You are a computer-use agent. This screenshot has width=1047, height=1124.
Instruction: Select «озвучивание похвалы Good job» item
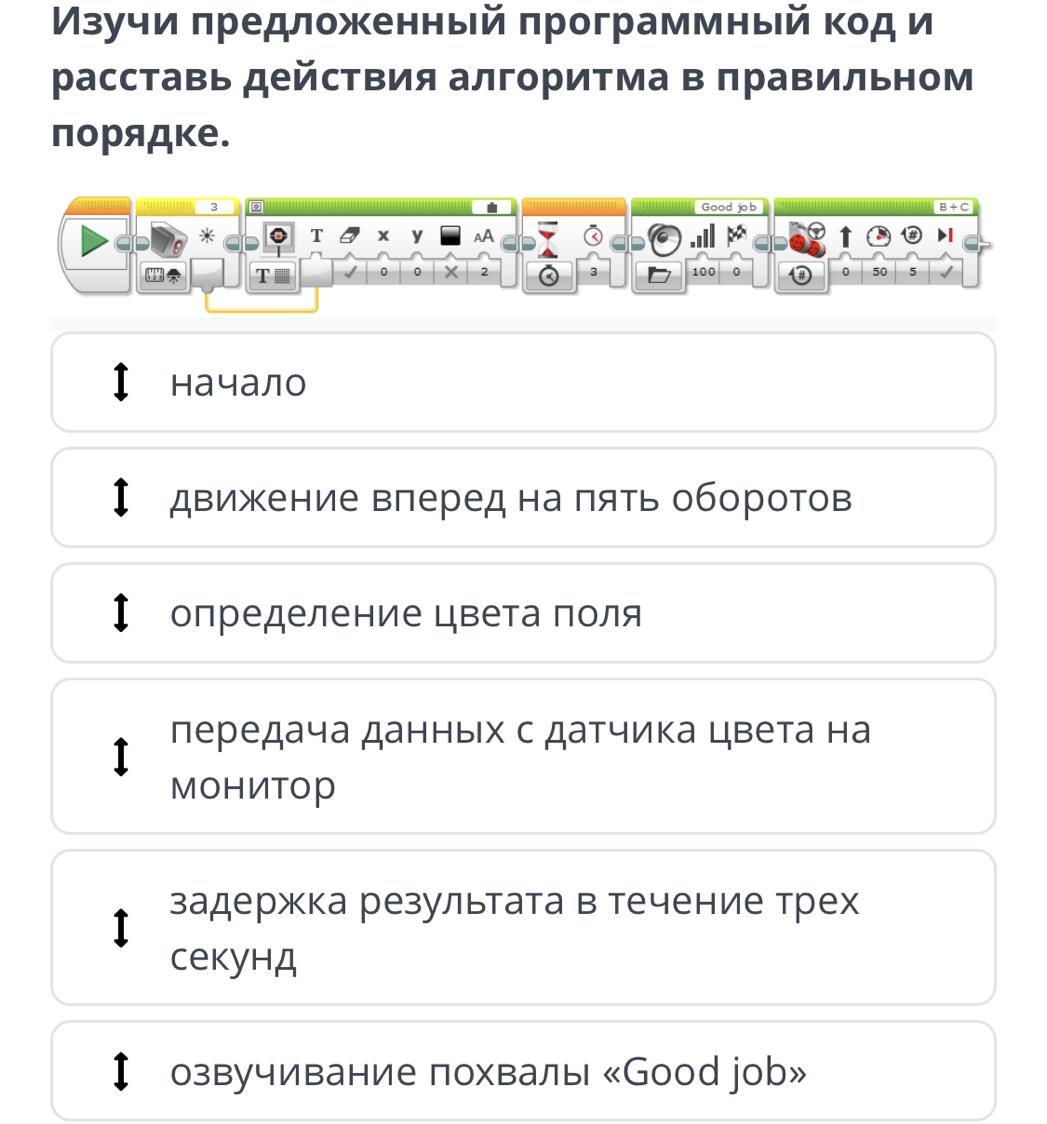point(523,1071)
